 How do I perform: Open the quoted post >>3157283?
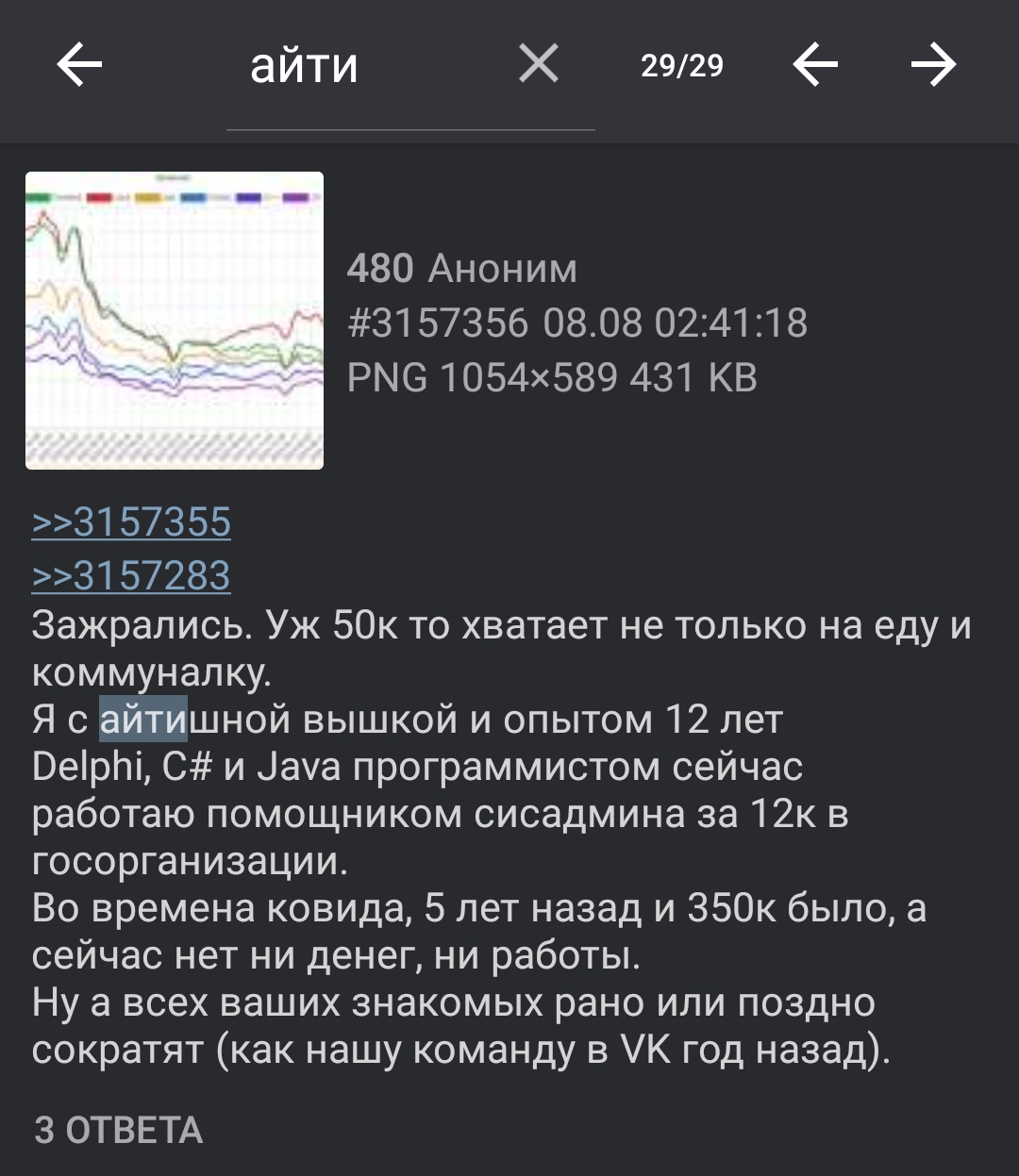point(131,575)
